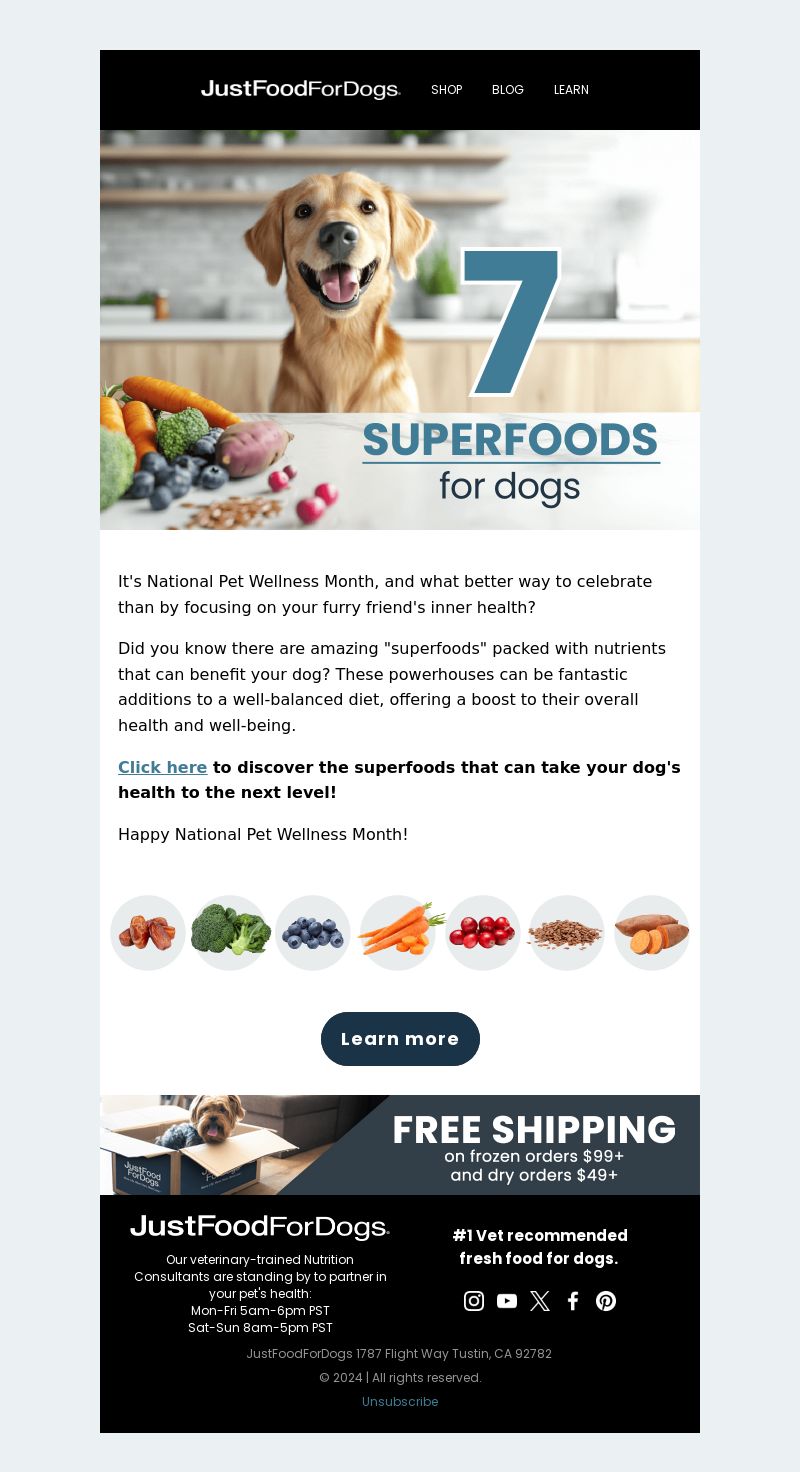Unsubscribe from these emails

(x=400, y=1402)
